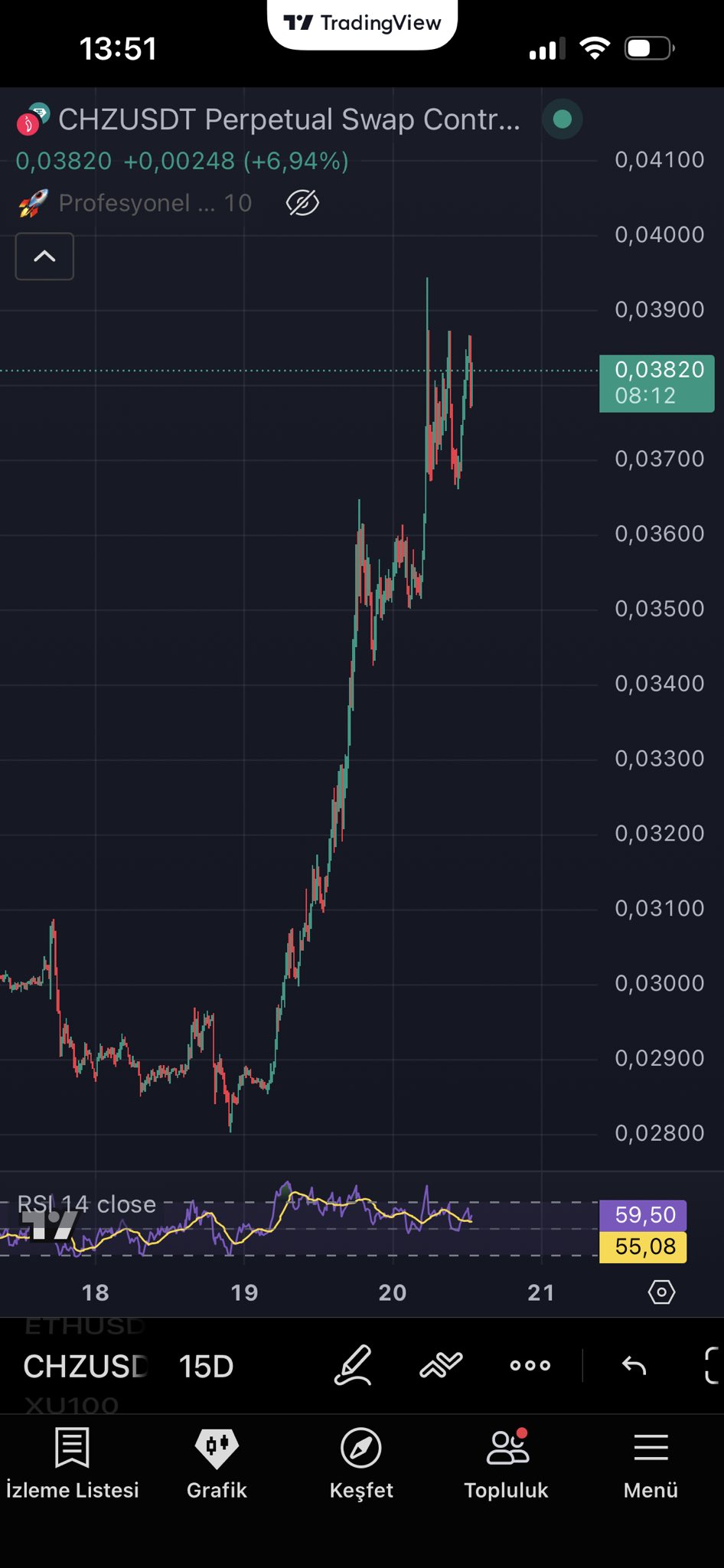Open chart settings hexagon icon

click(661, 1292)
